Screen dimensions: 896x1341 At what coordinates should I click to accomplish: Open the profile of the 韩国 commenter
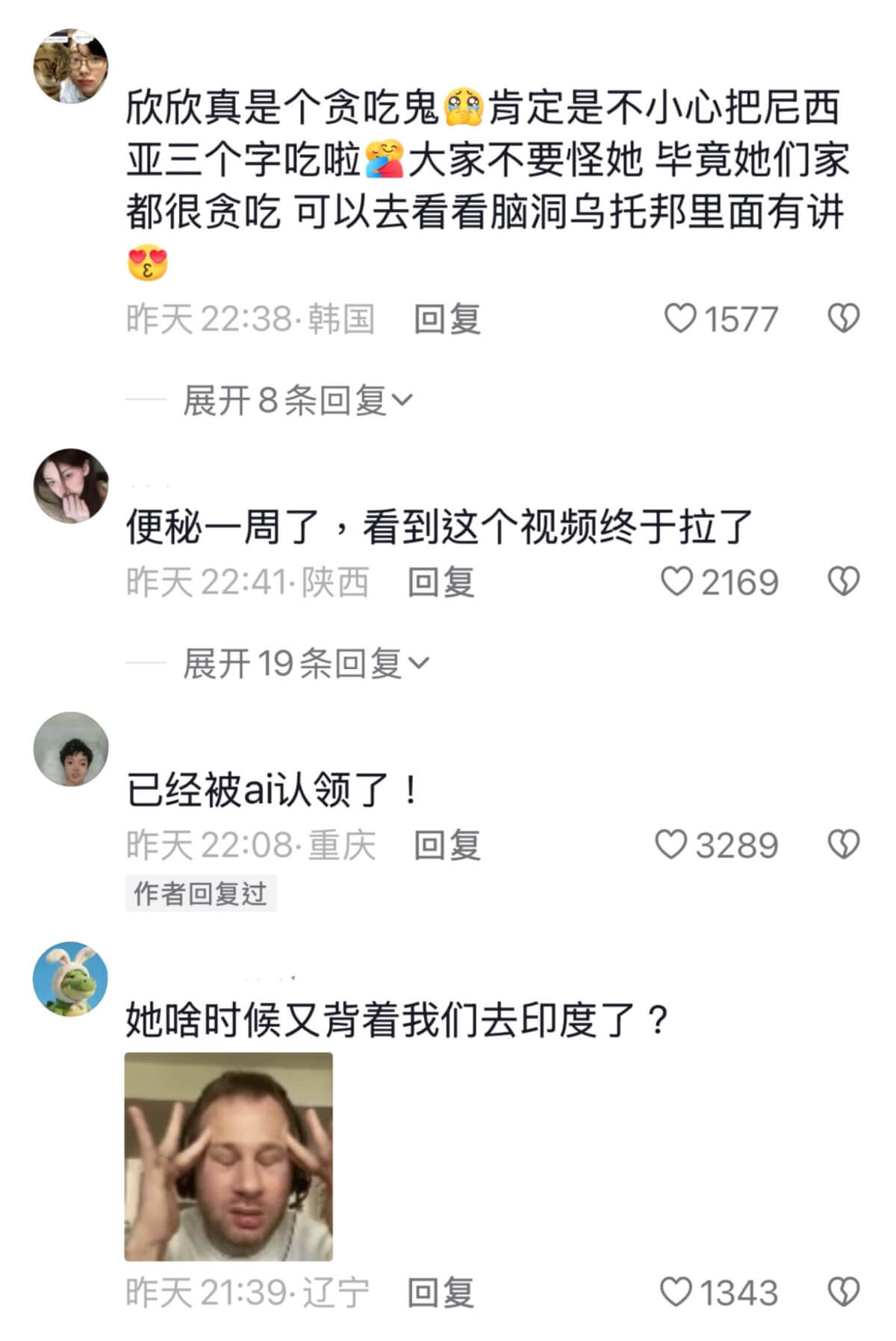(71, 66)
